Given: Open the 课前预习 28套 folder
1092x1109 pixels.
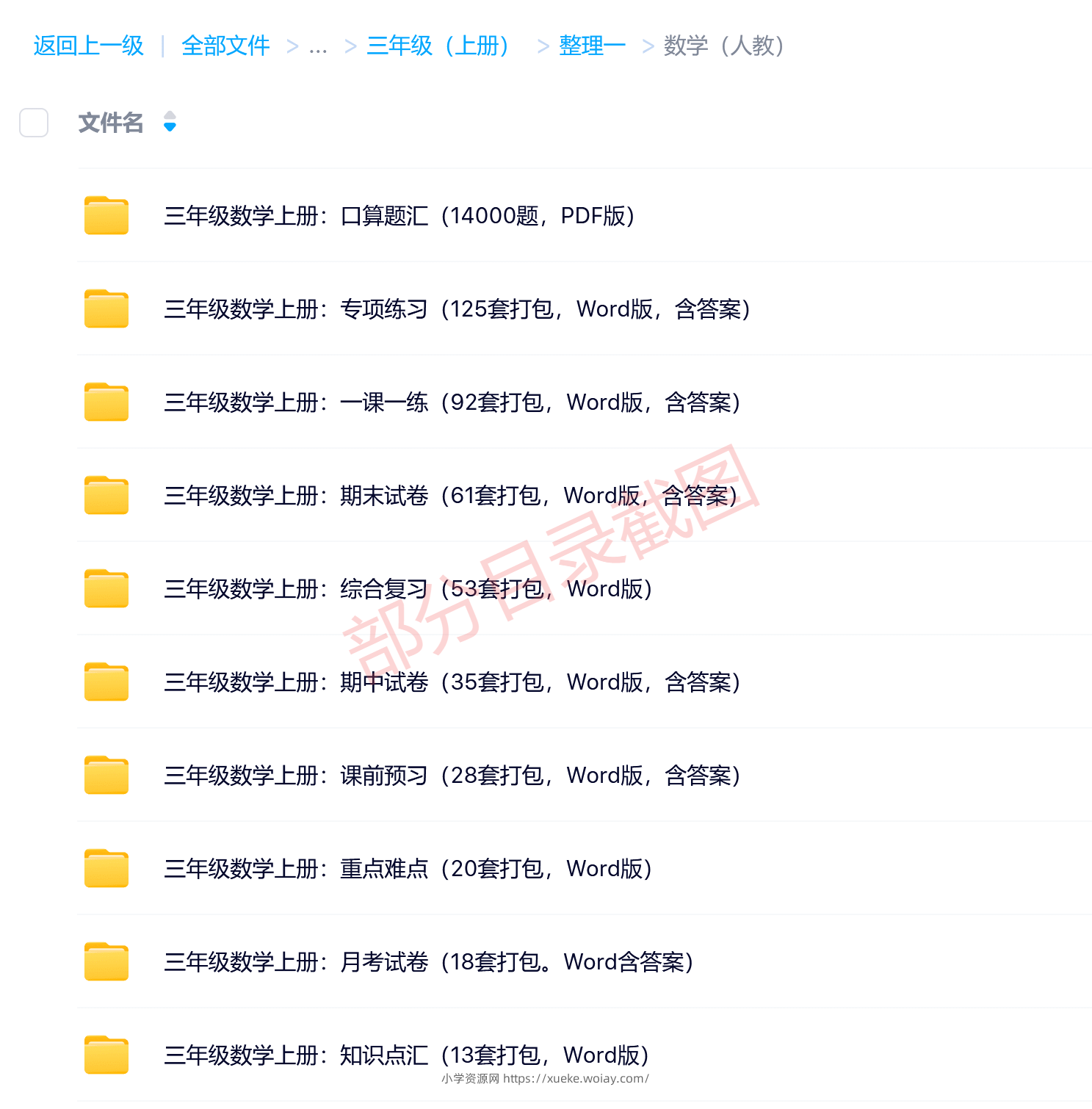Looking at the screenshot, I should pos(452,776).
